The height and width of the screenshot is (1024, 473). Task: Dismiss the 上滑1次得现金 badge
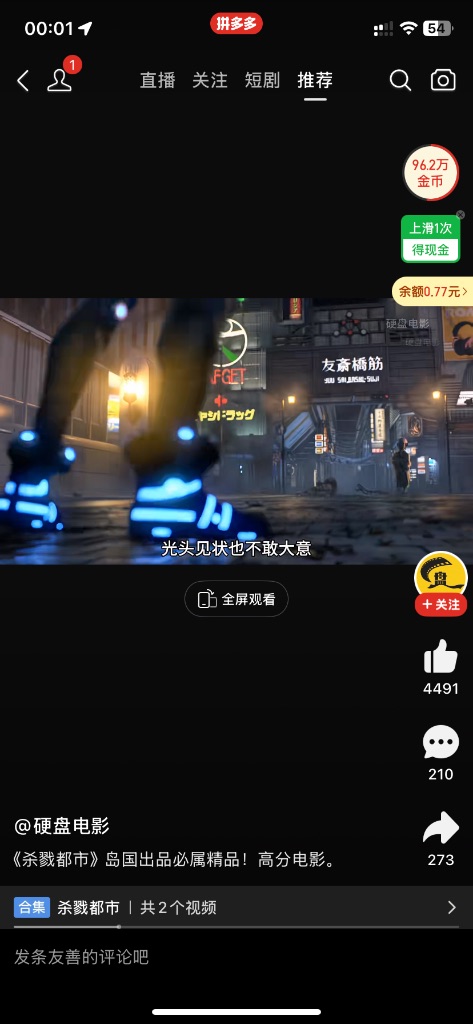(460, 215)
